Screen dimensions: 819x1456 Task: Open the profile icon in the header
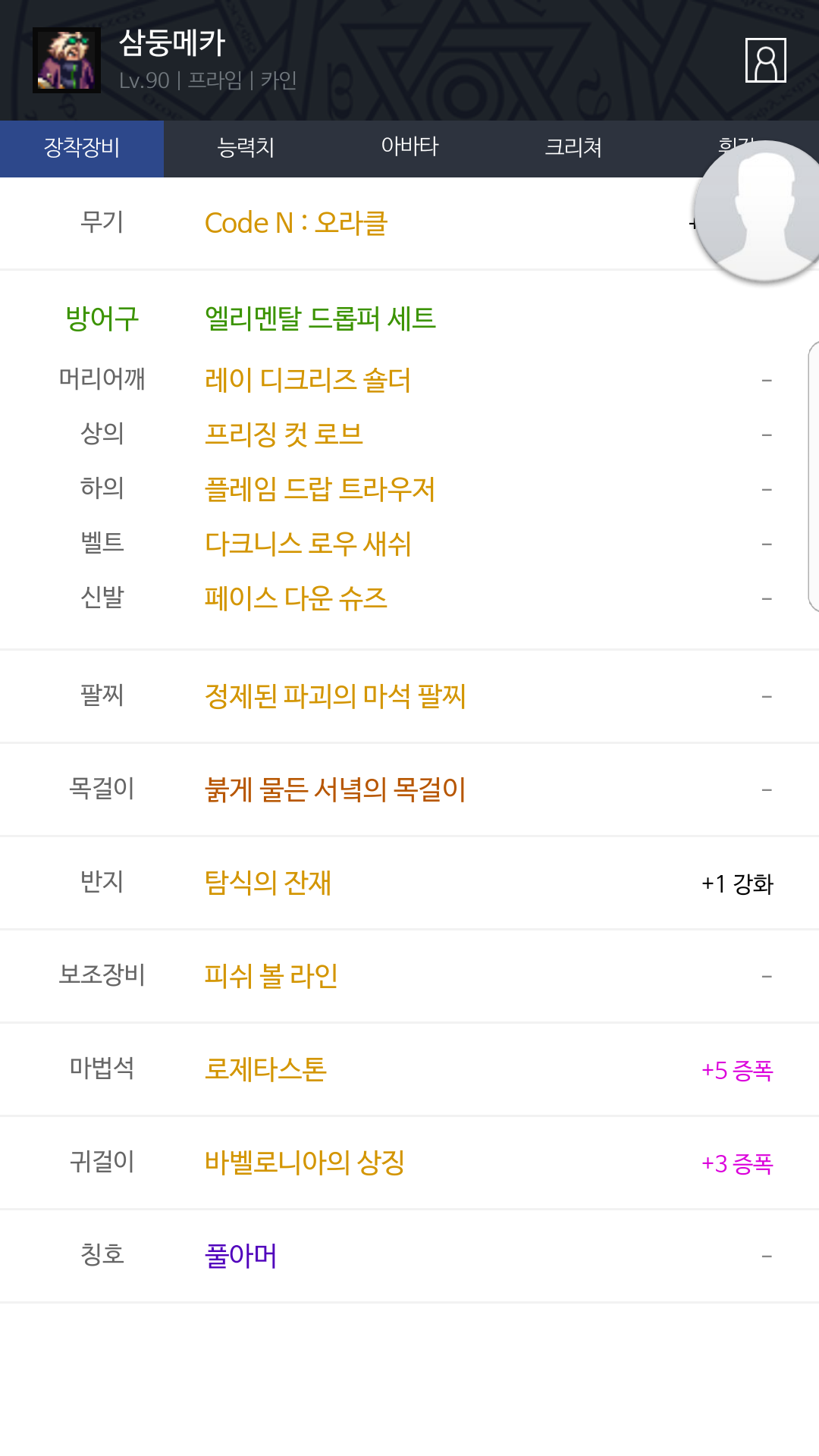click(x=765, y=60)
